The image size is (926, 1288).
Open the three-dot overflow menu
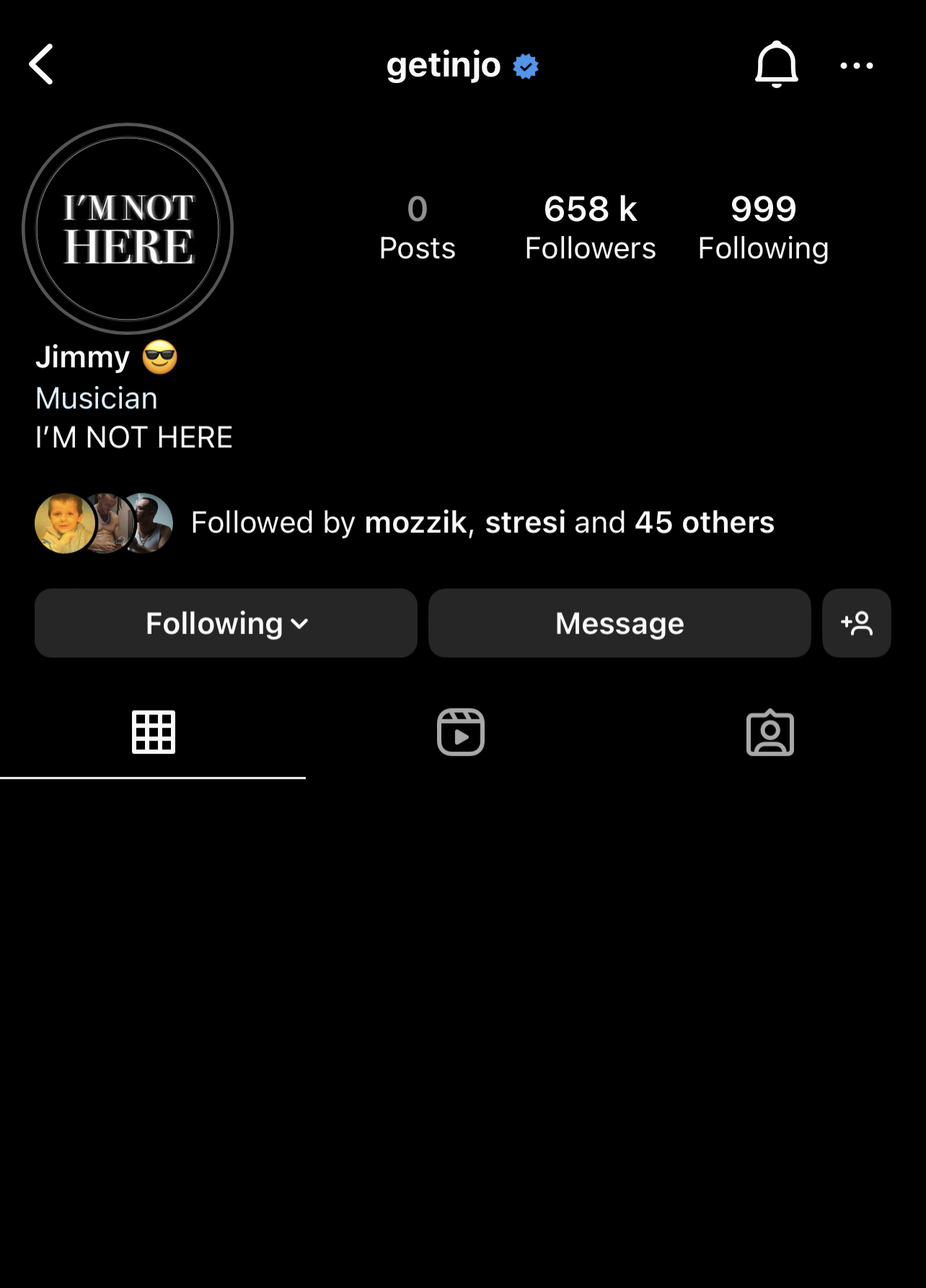point(856,66)
